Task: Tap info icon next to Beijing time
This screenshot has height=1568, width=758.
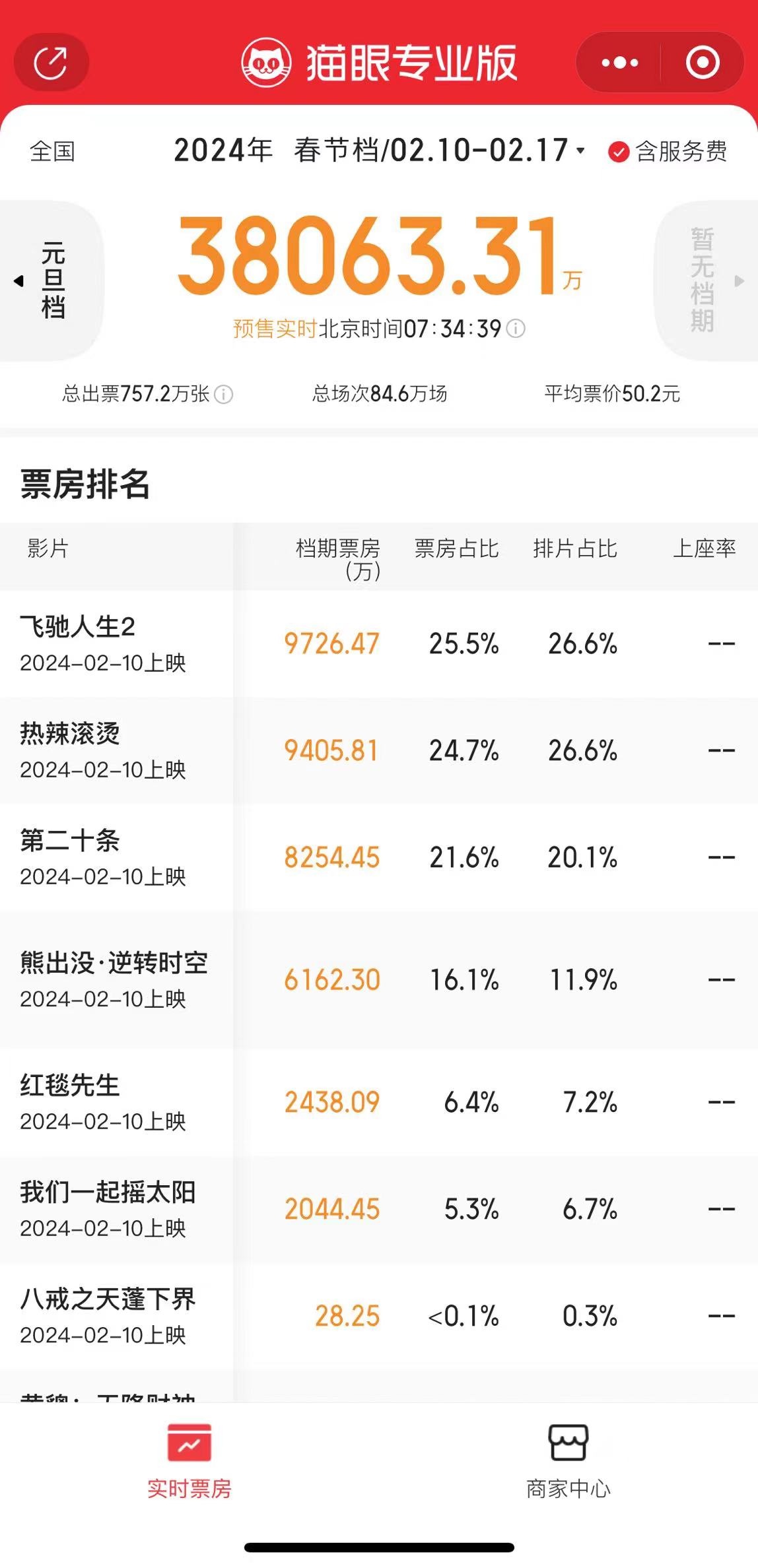Action: click(516, 328)
